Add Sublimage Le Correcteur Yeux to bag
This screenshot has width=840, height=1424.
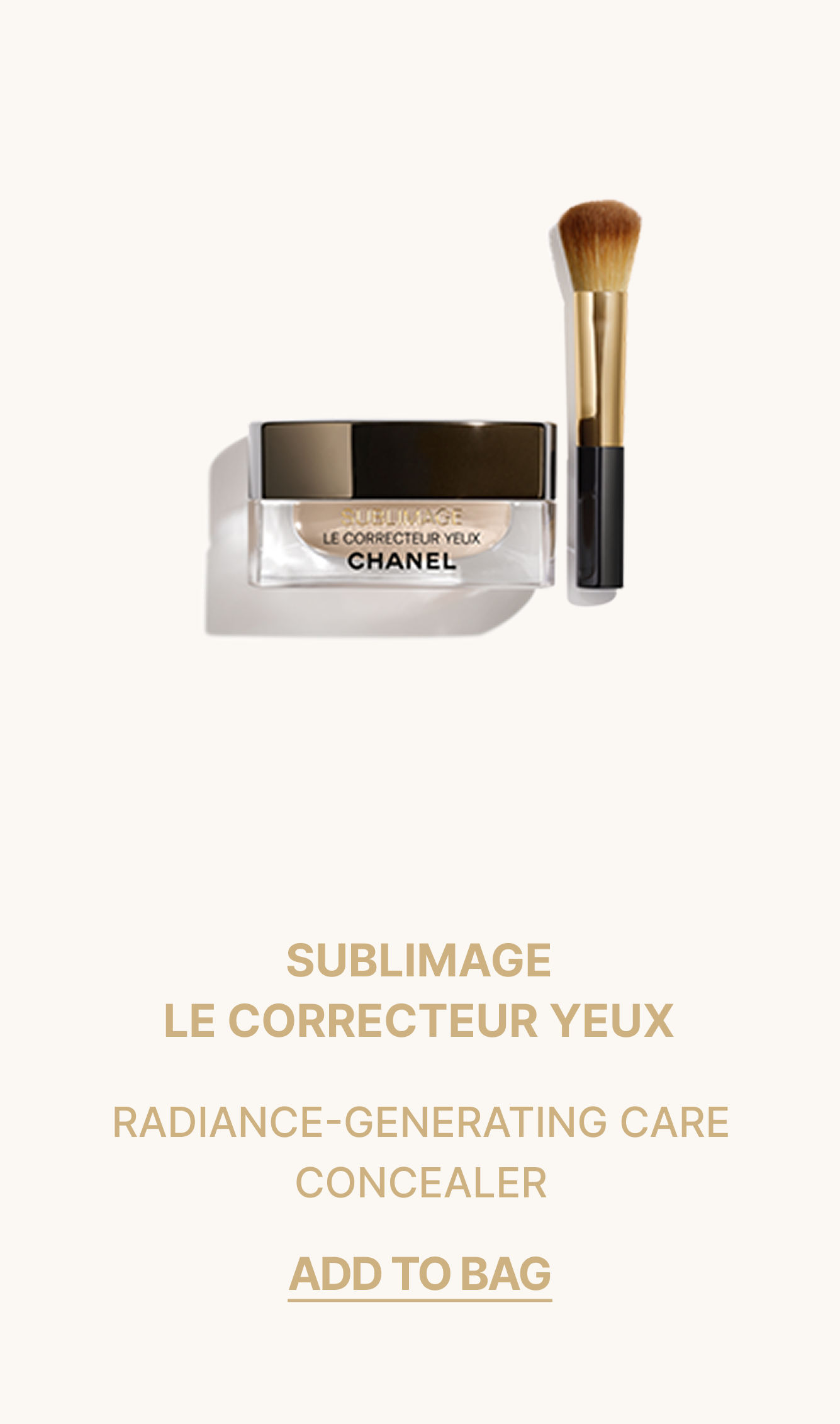420,1273
